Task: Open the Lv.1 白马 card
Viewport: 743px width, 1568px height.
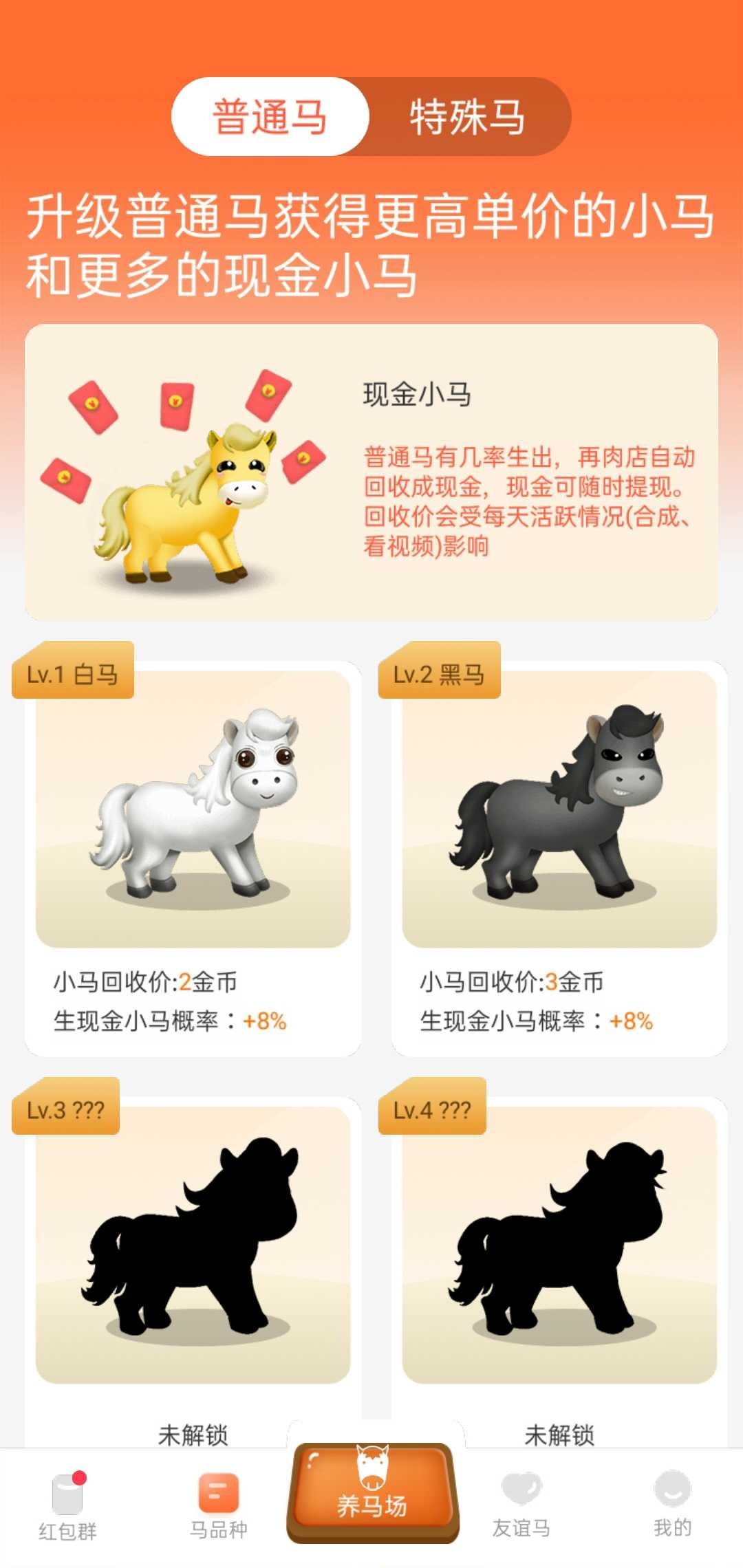Action: tap(193, 853)
